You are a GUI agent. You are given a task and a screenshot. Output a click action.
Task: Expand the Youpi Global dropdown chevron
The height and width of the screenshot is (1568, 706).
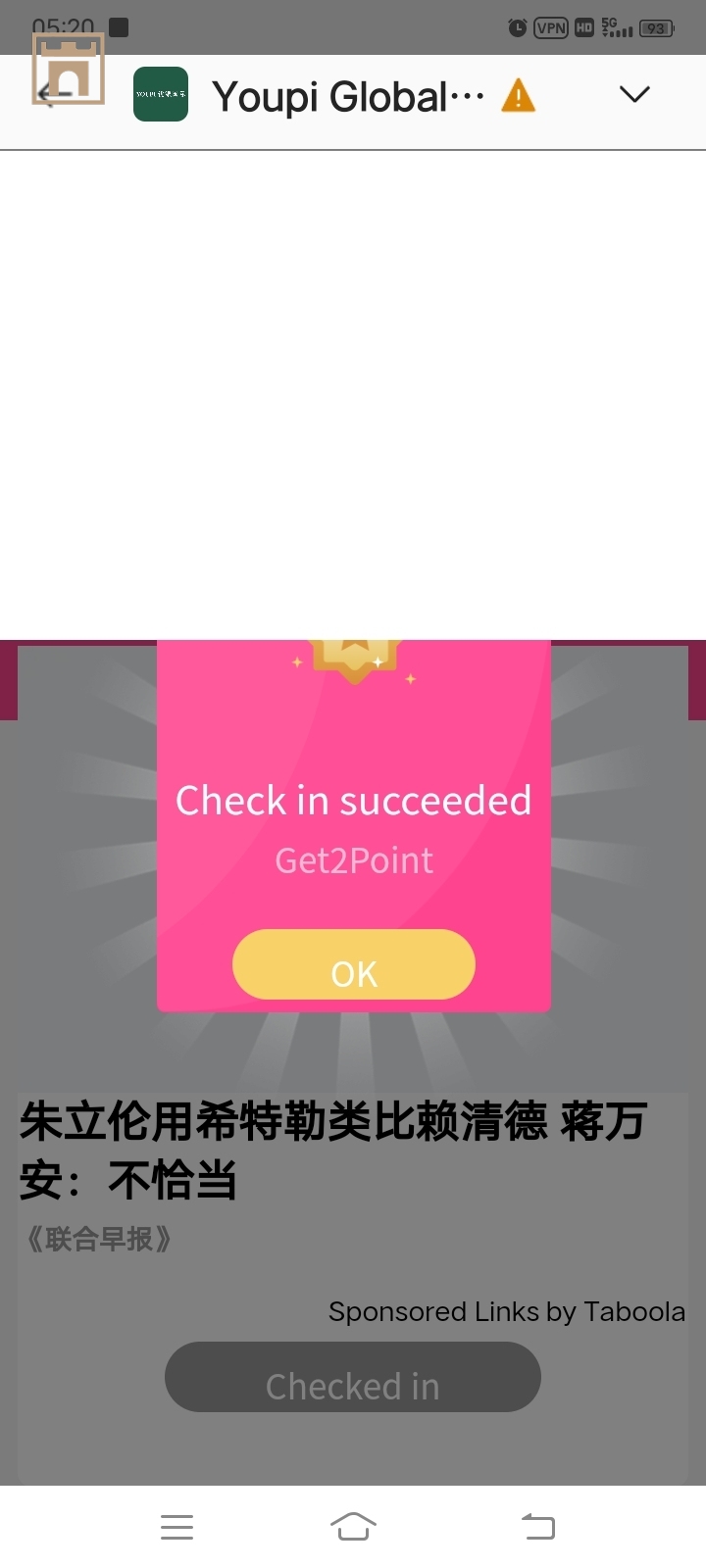tap(634, 94)
